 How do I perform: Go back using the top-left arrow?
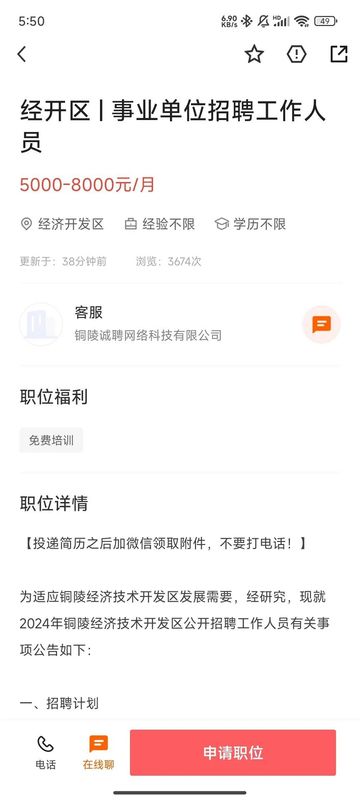(21, 54)
